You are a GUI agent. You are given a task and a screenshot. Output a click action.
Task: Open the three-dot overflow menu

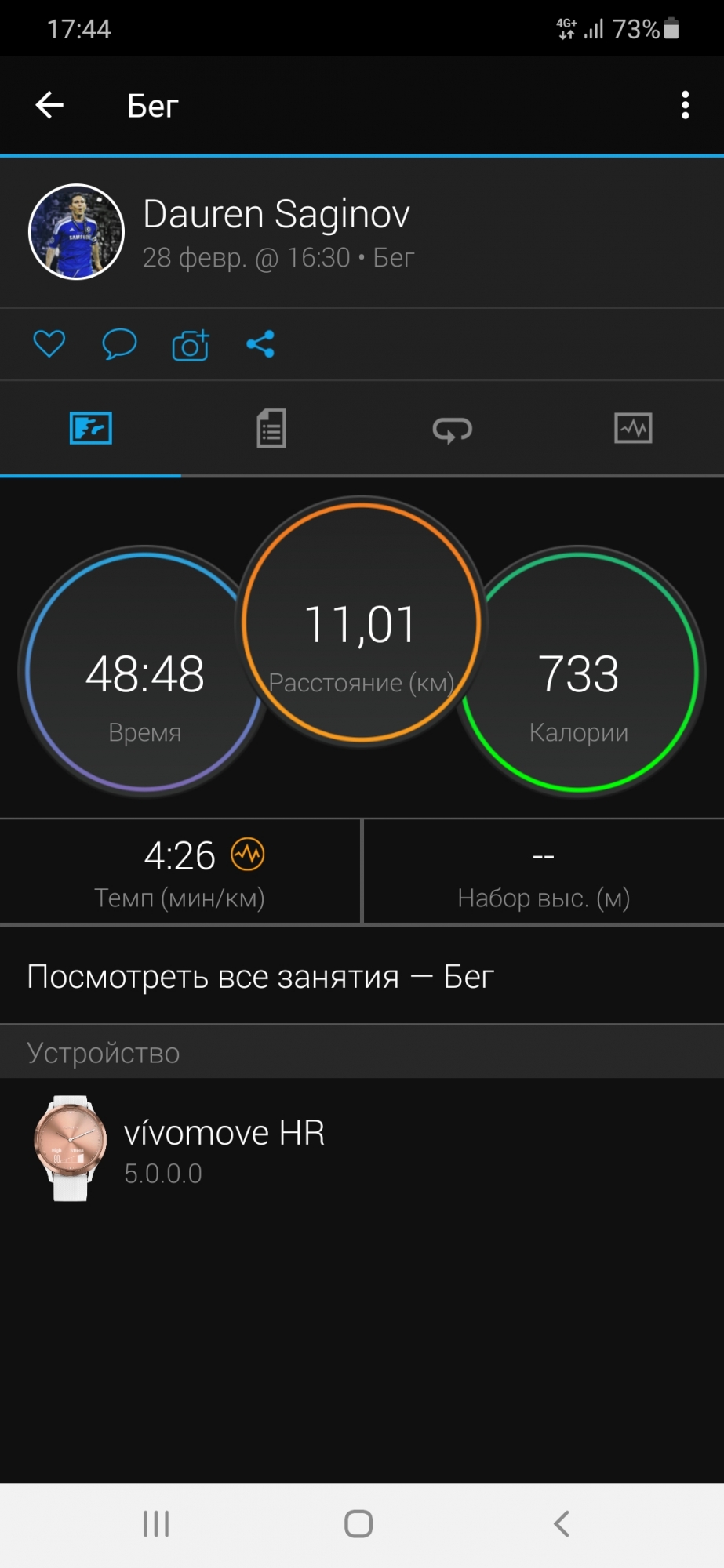pos(685,105)
